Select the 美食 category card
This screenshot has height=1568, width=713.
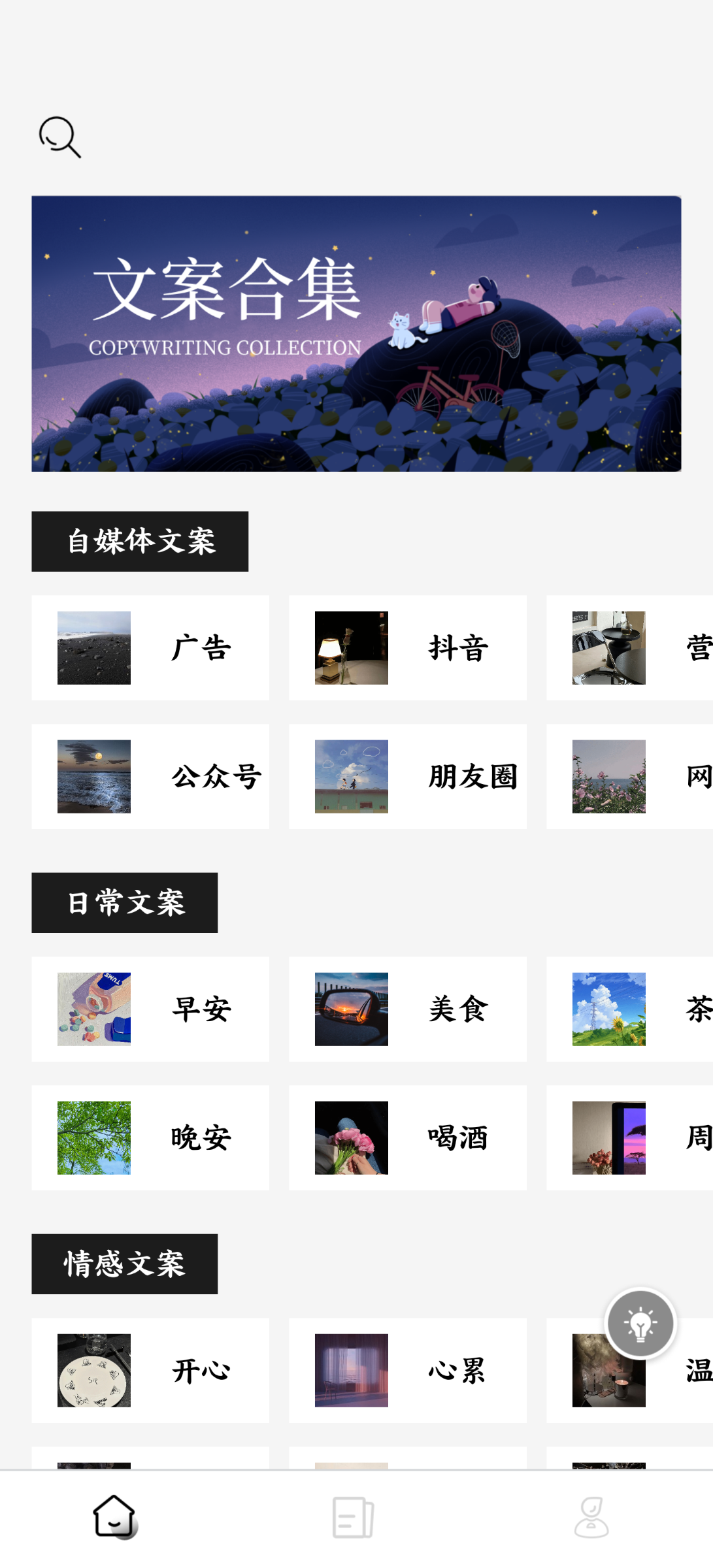pyautogui.click(x=407, y=1009)
